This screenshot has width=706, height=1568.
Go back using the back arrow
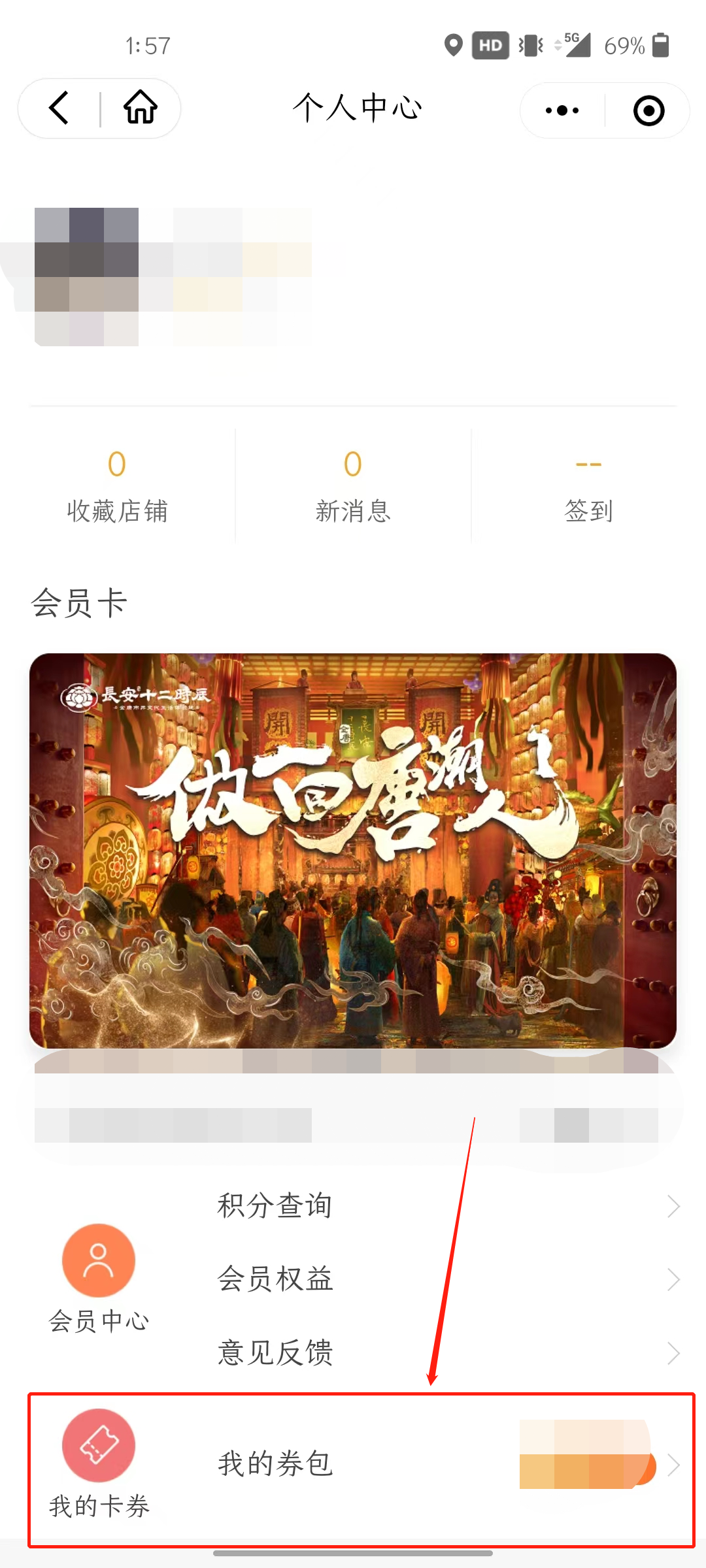click(59, 108)
